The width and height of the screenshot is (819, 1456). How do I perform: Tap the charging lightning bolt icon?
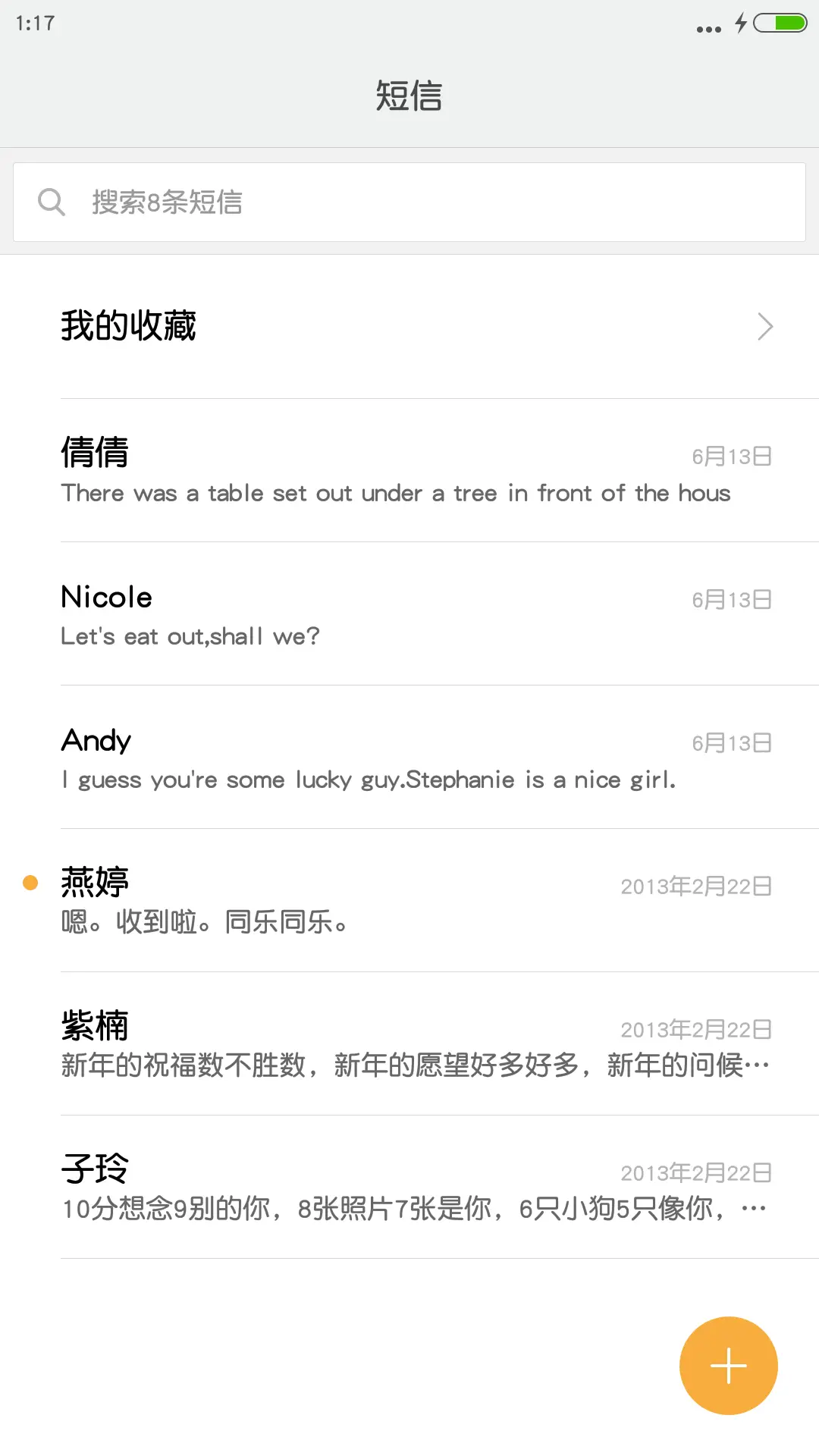tap(741, 23)
